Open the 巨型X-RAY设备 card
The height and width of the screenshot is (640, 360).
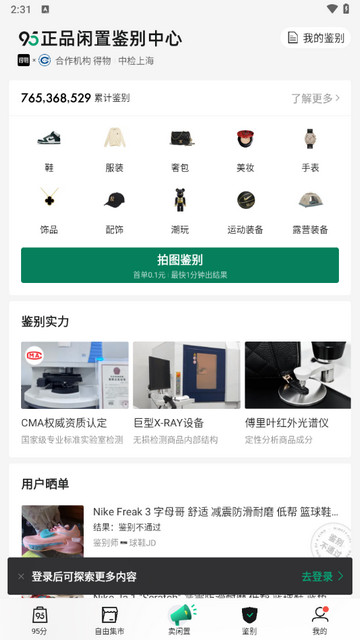pyautogui.click(x=187, y=393)
